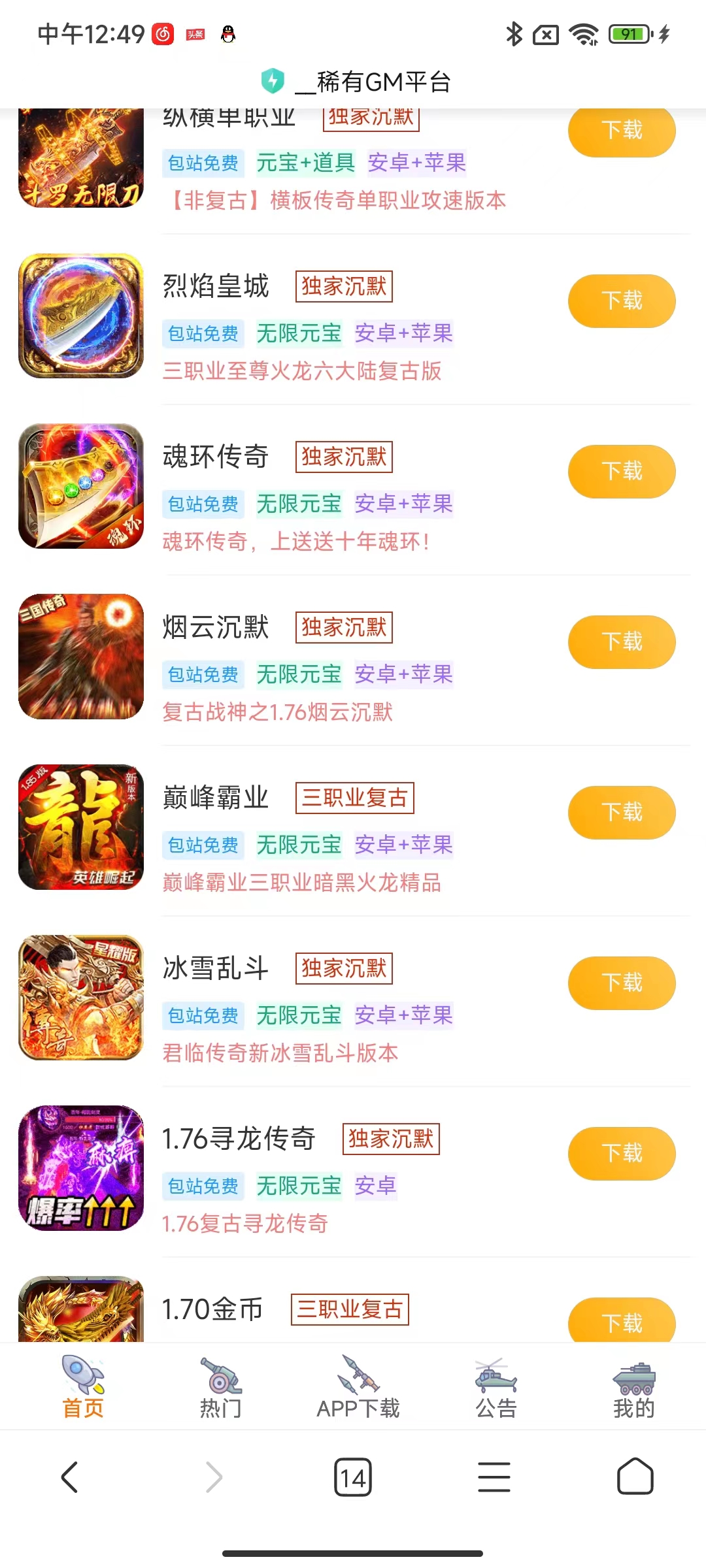Go to the APP下载 tab
Viewport: 706px width, 1568px height.
click(358, 1387)
